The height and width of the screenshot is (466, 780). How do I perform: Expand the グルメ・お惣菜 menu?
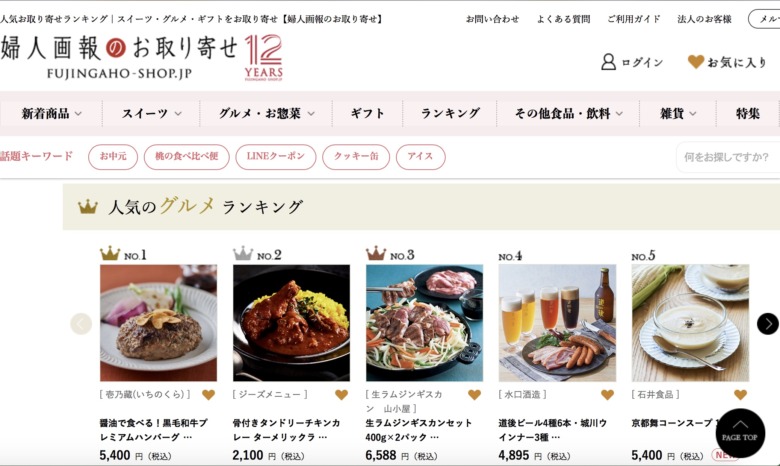266,113
